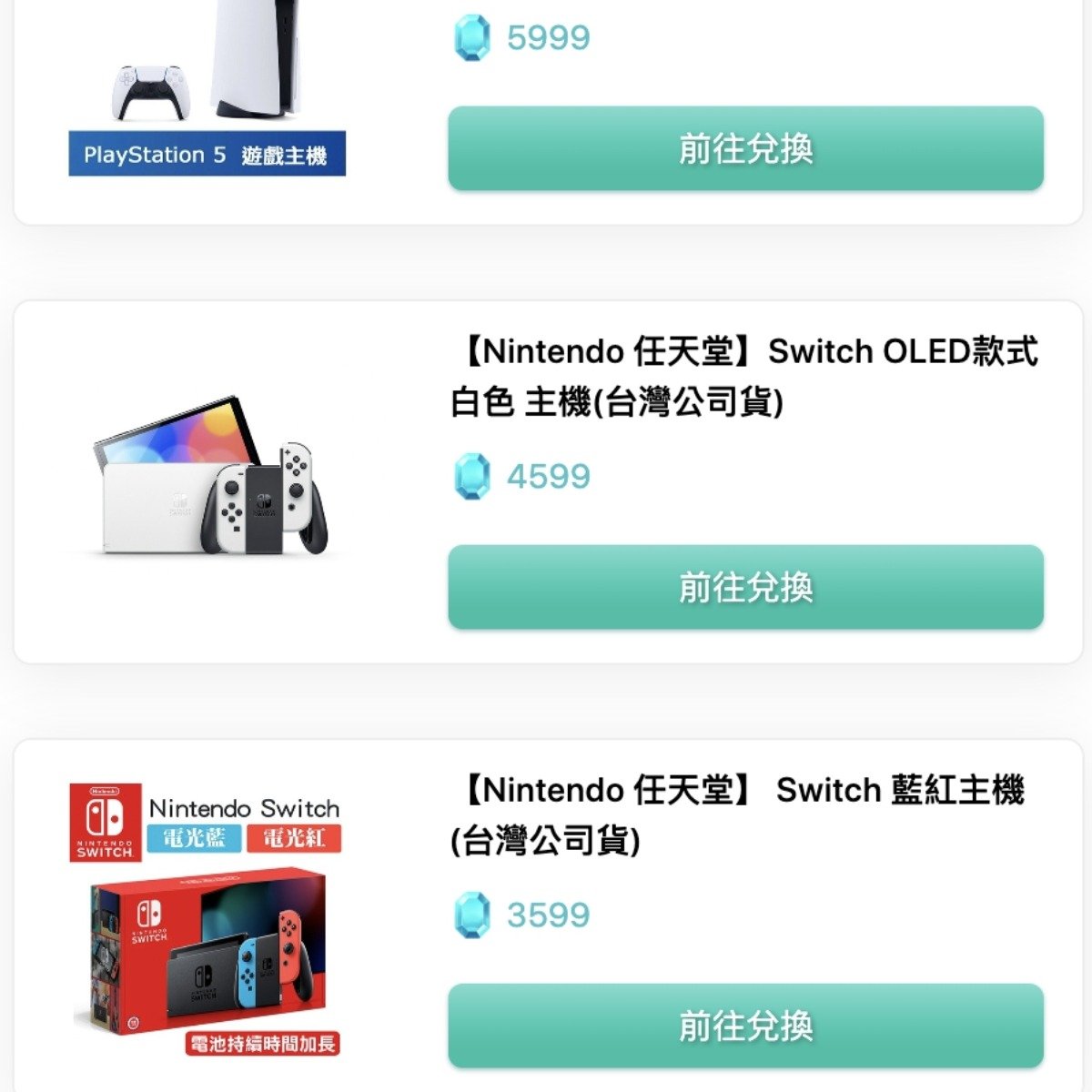Tap 前往兌換 for PlayStation 5 遊戲主機
The image size is (1092, 1092).
click(x=745, y=148)
